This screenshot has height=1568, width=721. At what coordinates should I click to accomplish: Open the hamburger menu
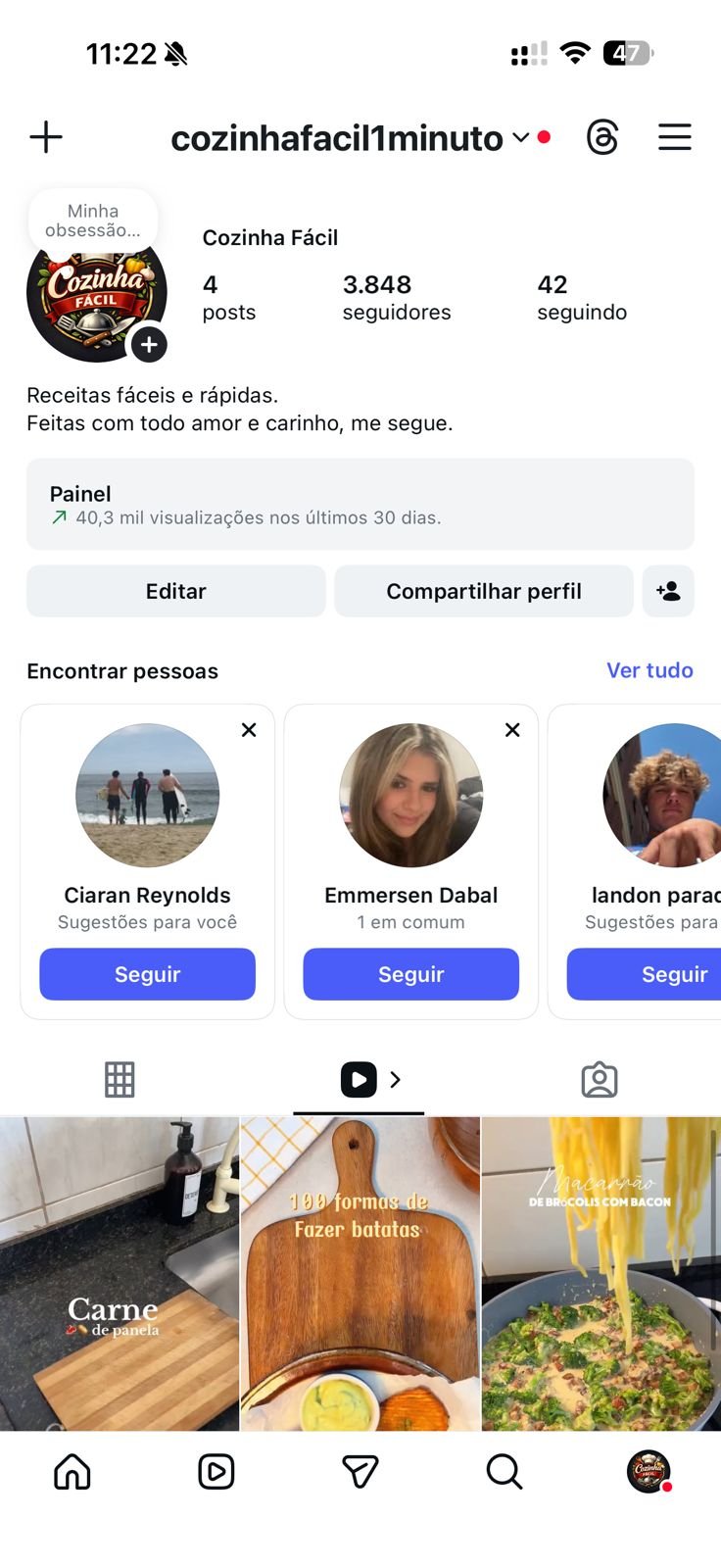[x=674, y=137]
